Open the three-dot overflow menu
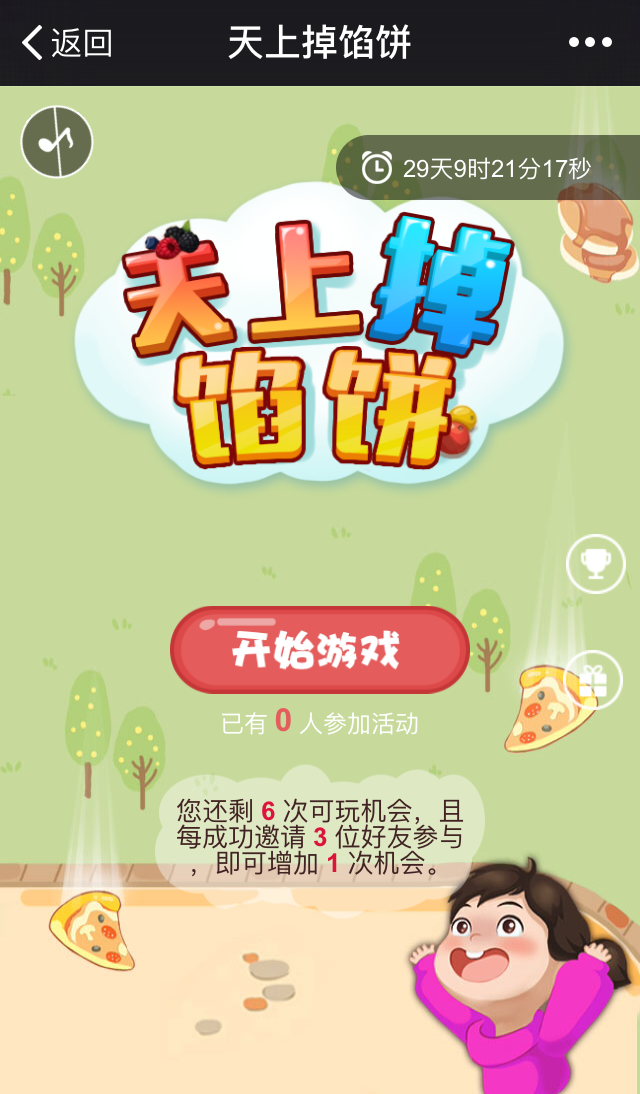This screenshot has width=640, height=1094. click(x=590, y=43)
